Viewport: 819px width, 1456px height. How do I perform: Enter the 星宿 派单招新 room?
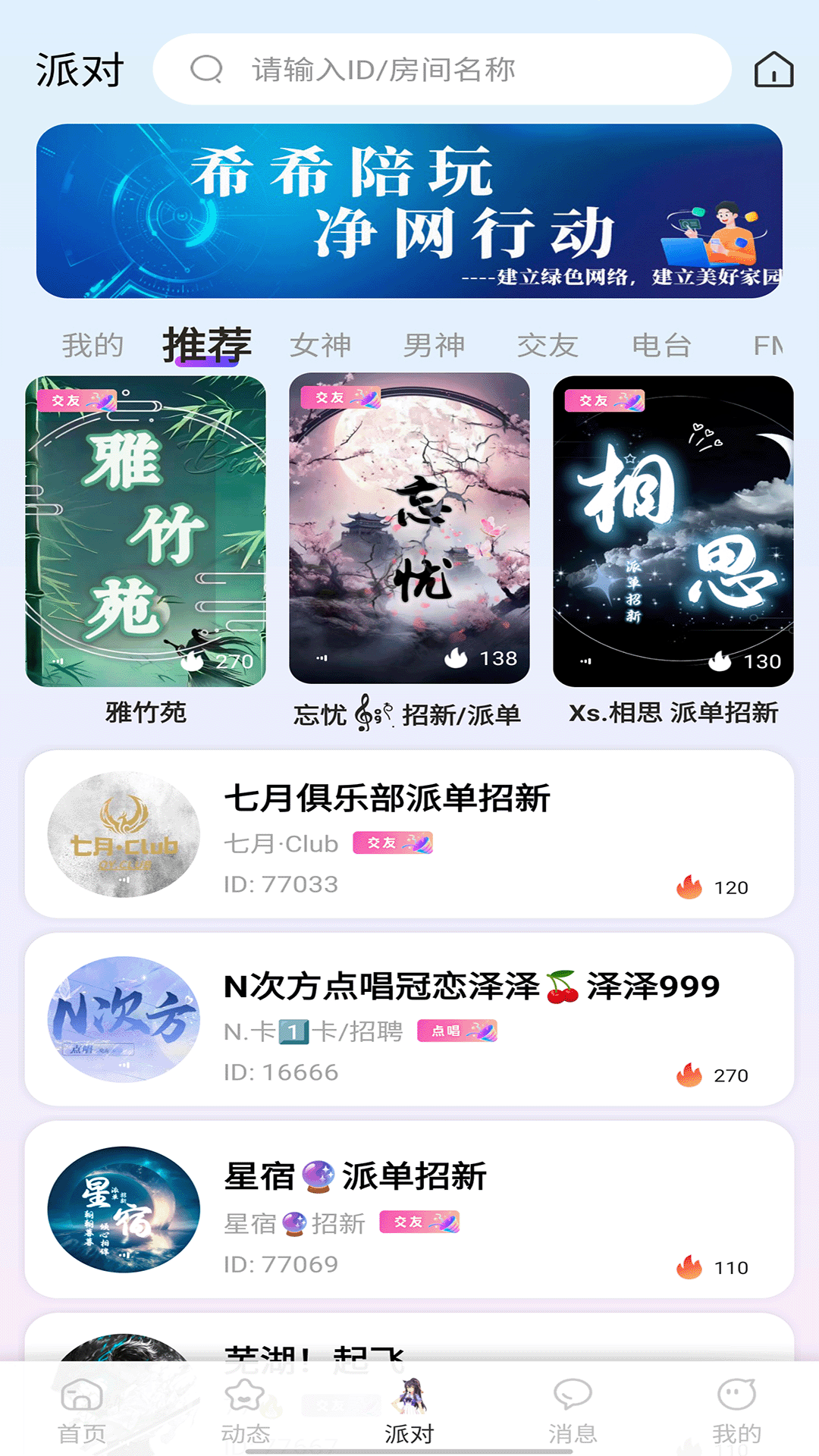tap(409, 1210)
